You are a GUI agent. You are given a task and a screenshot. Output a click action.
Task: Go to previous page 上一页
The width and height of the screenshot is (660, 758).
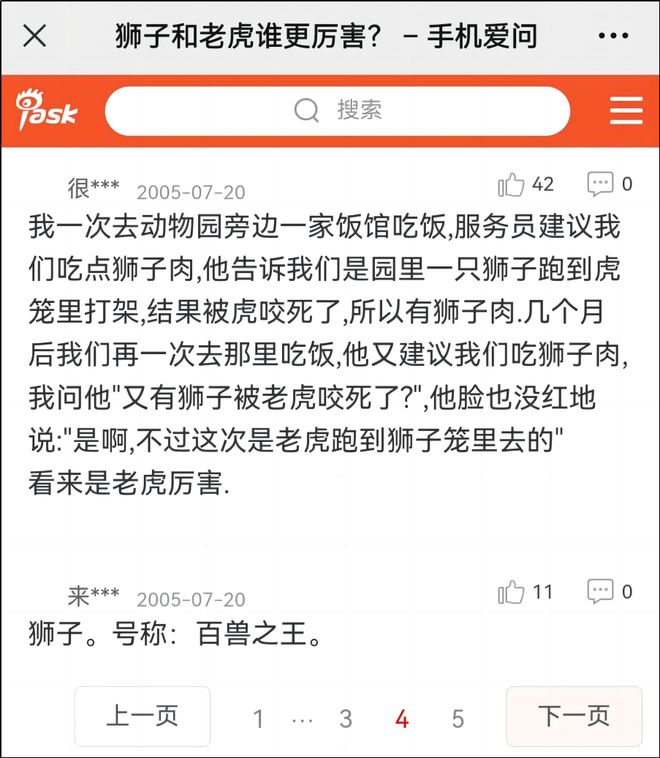[142, 716]
